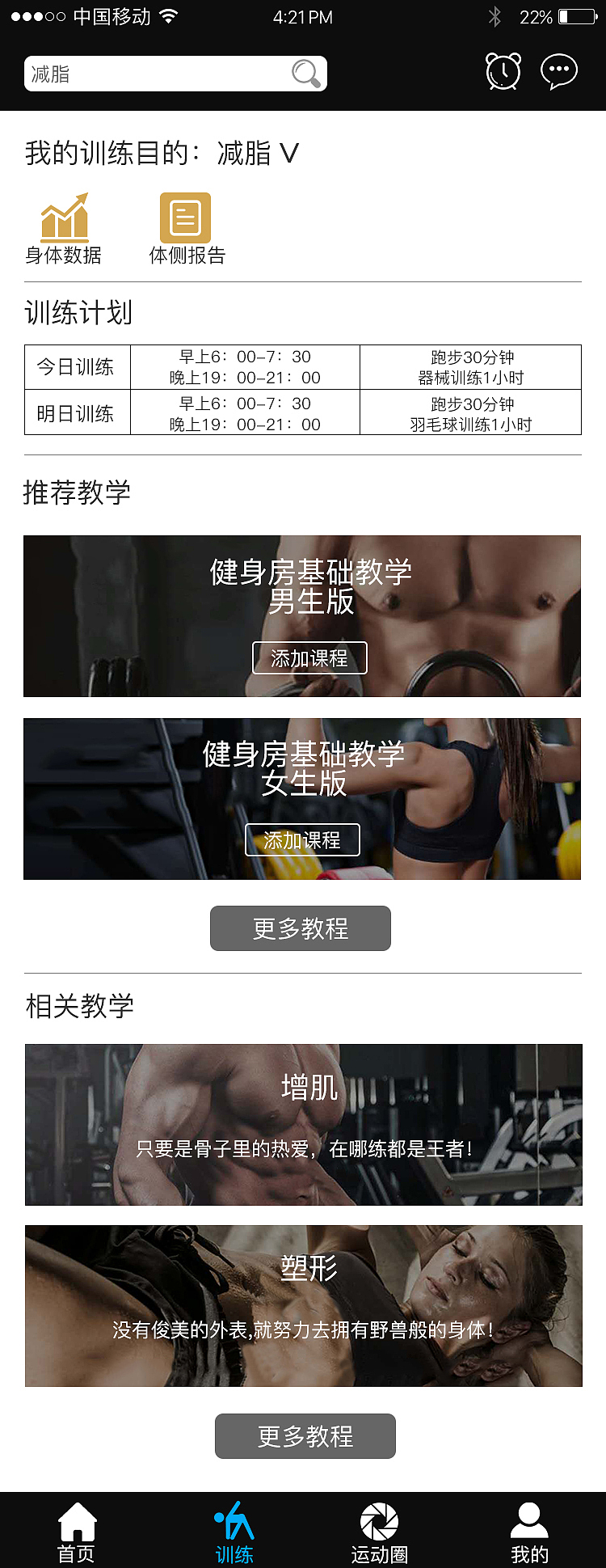Open 更多教程 under 推荐教学

click(301, 928)
